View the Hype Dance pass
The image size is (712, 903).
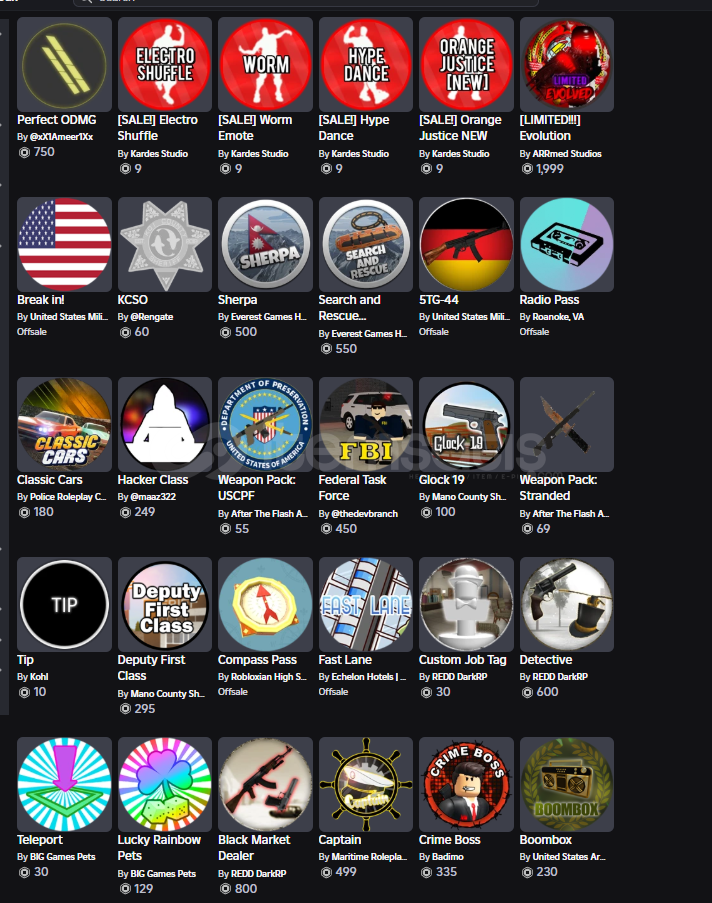click(366, 64)
